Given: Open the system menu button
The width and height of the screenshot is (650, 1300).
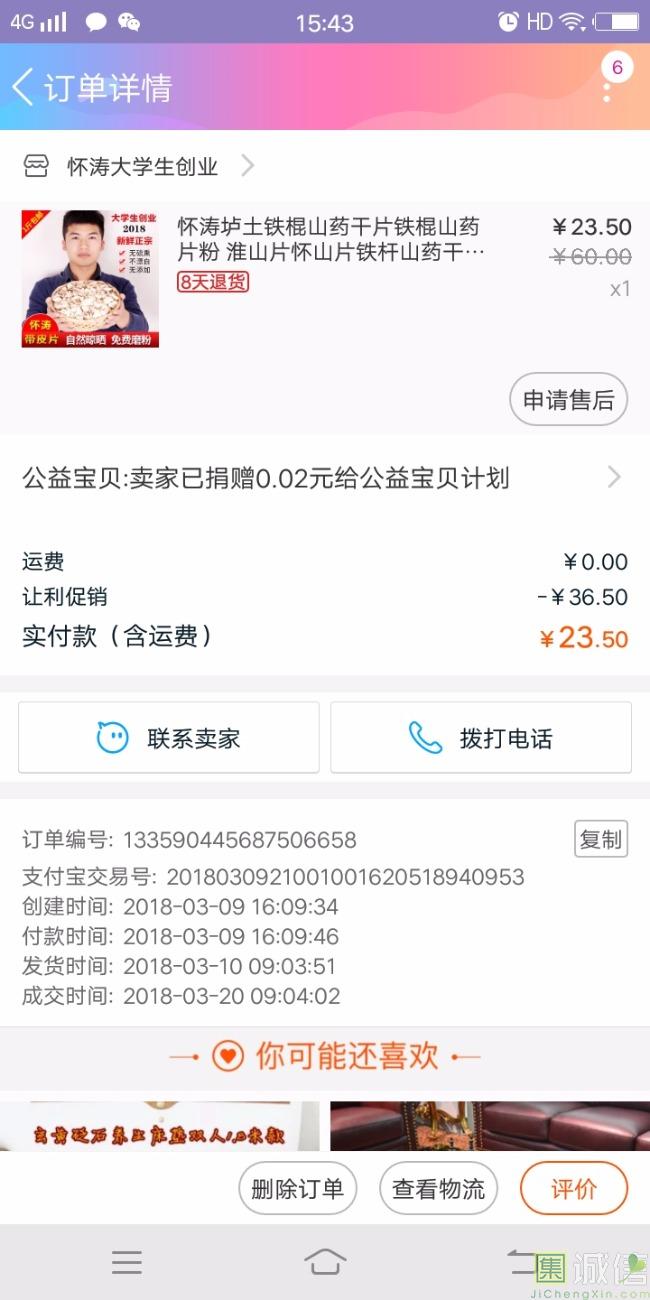Looking at the screenshot, I should [127, 1262].
